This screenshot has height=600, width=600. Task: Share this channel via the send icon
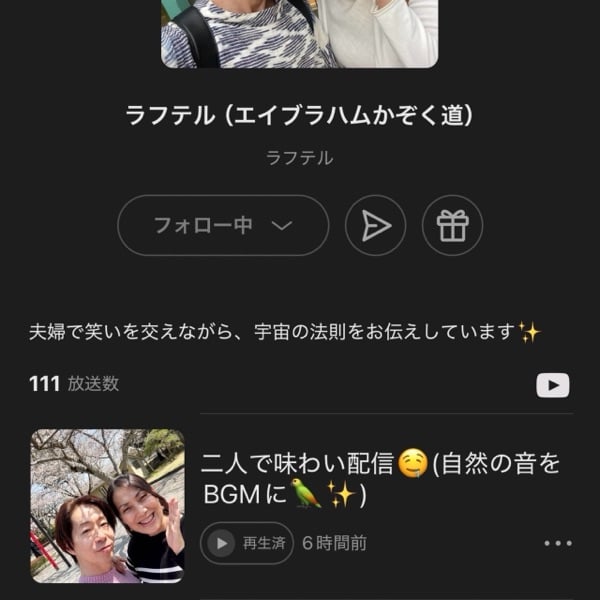click(375, 225)
